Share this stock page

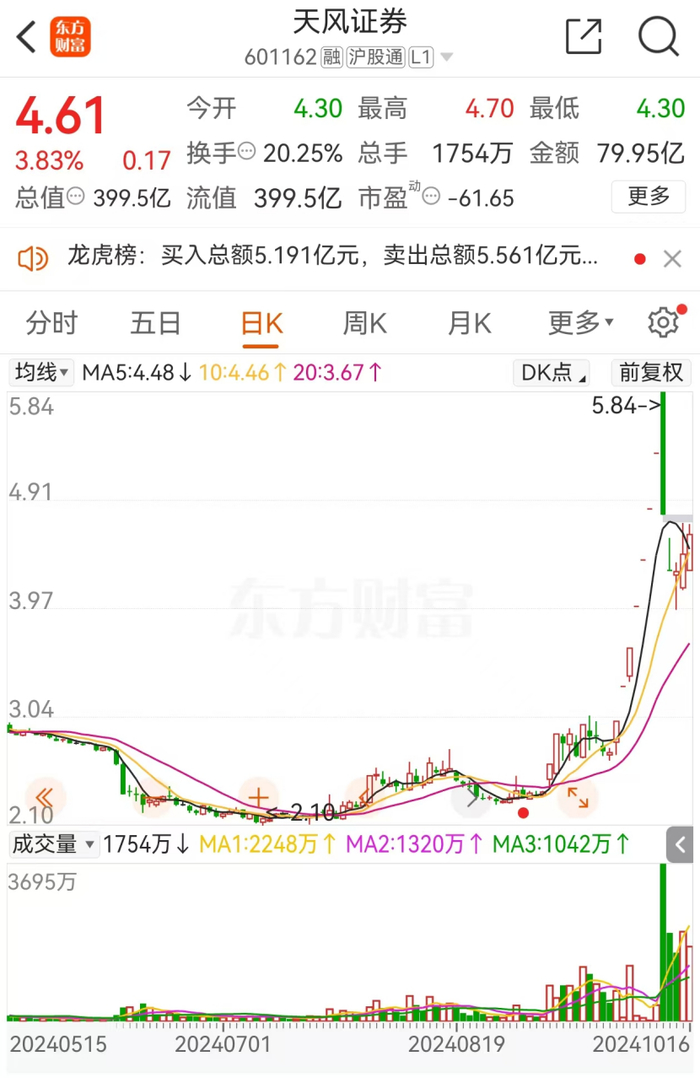pos(584,36)
